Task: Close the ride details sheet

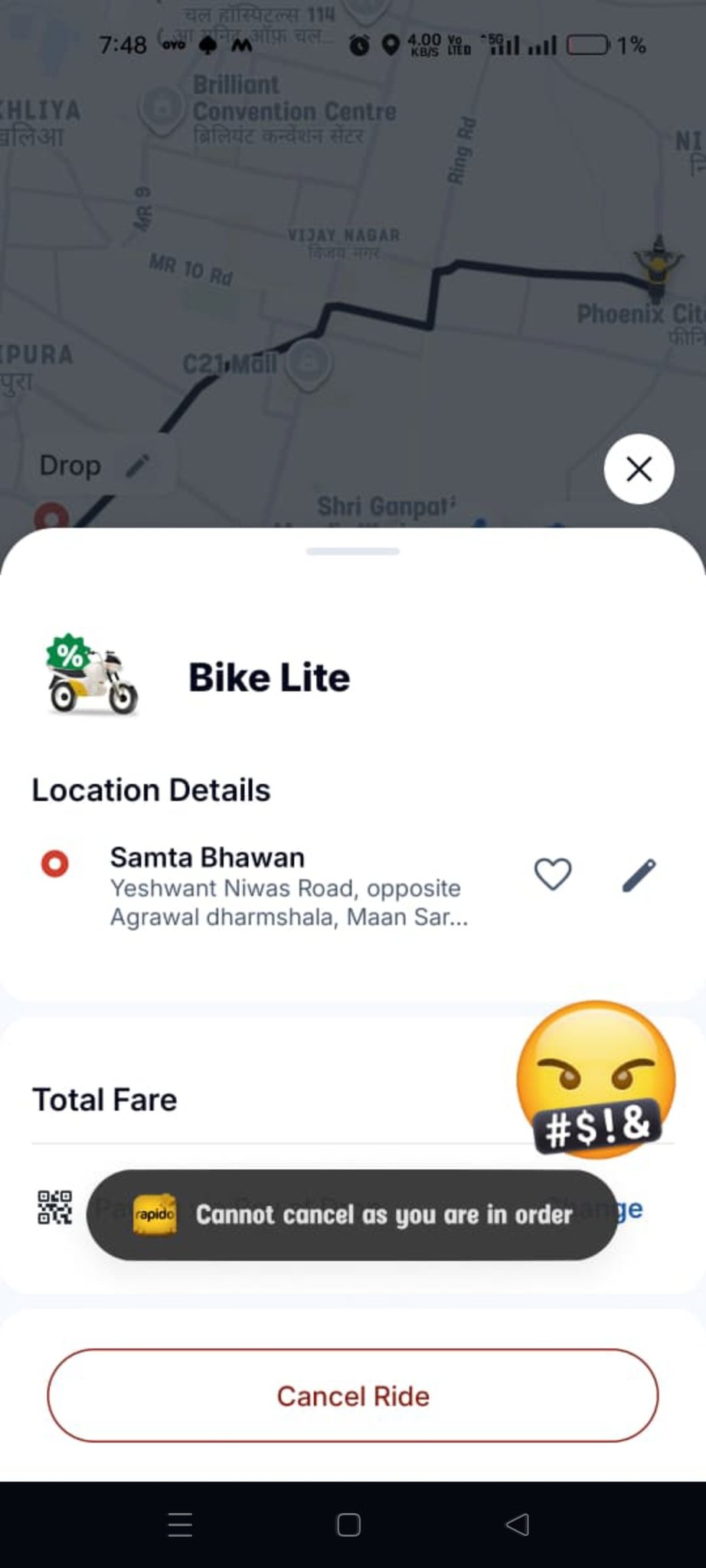Action: coord(639,469)
